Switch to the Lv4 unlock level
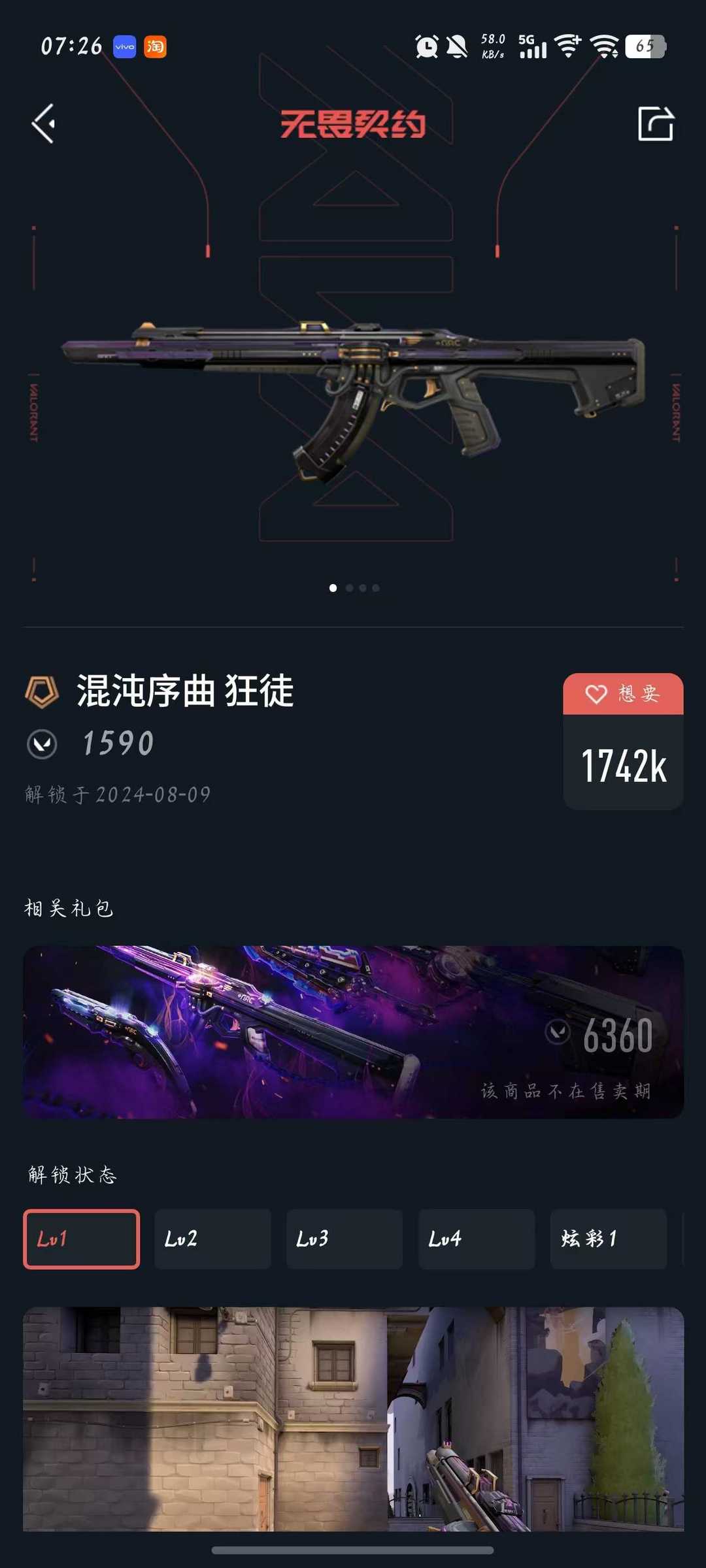 click(477, 1239)
